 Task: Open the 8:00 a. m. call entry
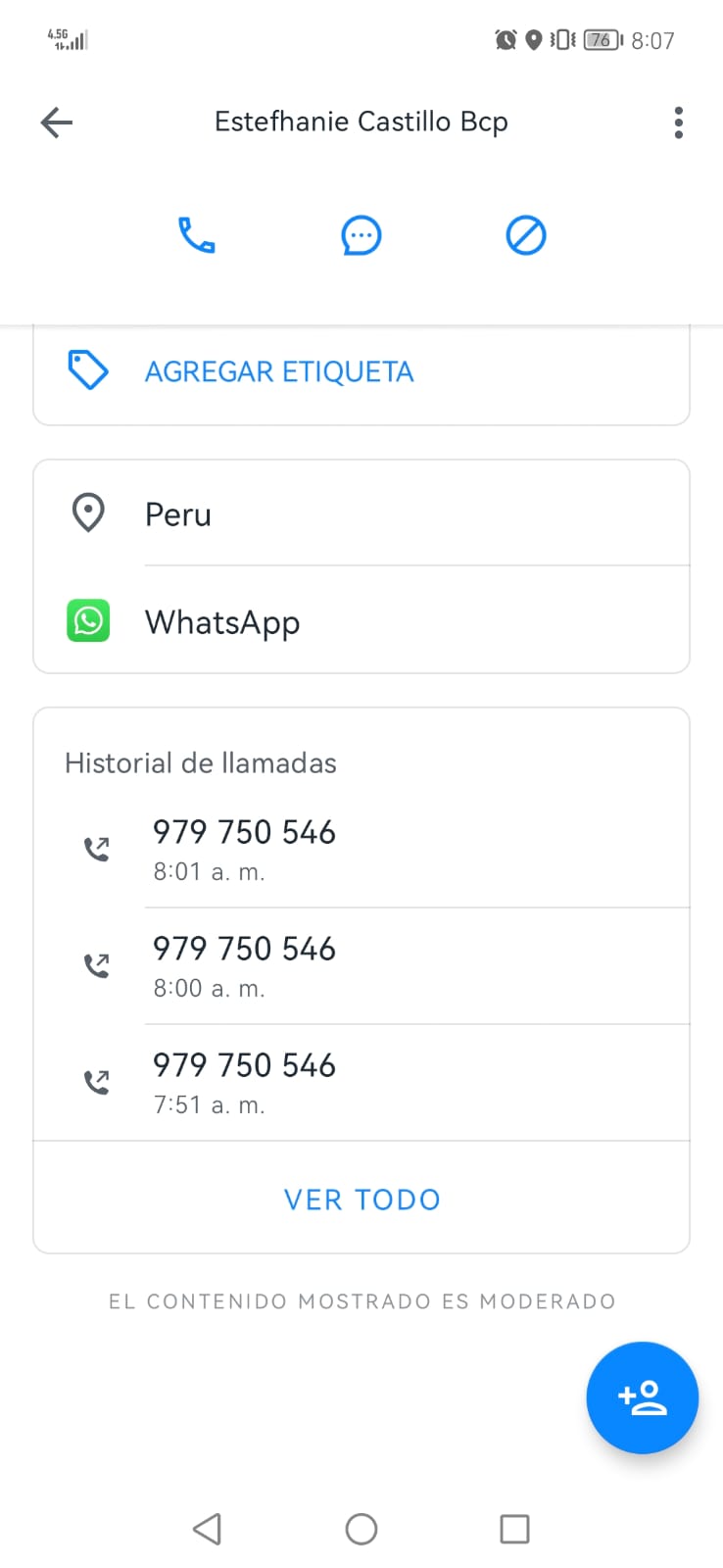(361, 966)
